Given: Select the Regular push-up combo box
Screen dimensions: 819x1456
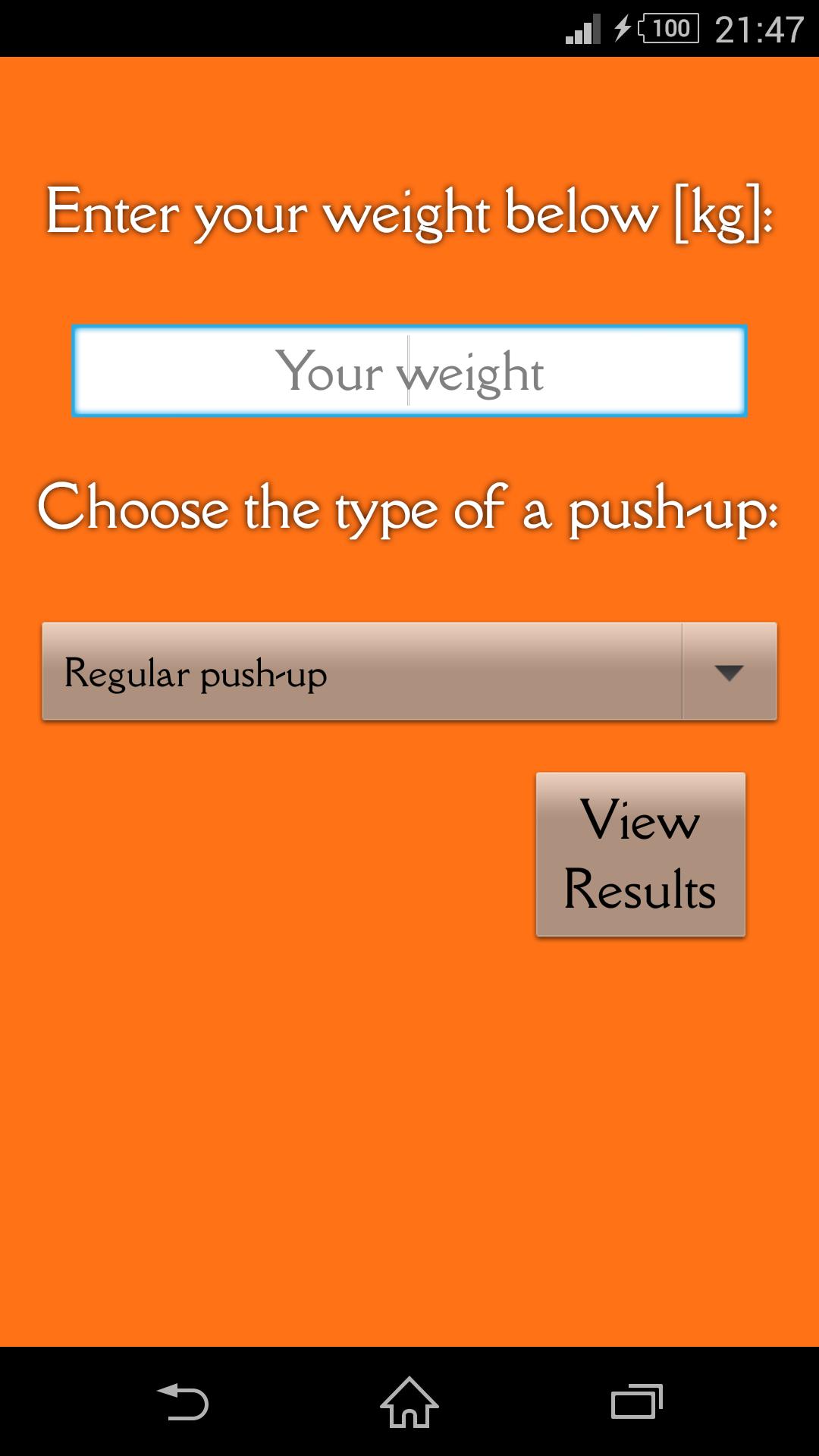Looking at the screenshot, I should (x=409, y=672).
